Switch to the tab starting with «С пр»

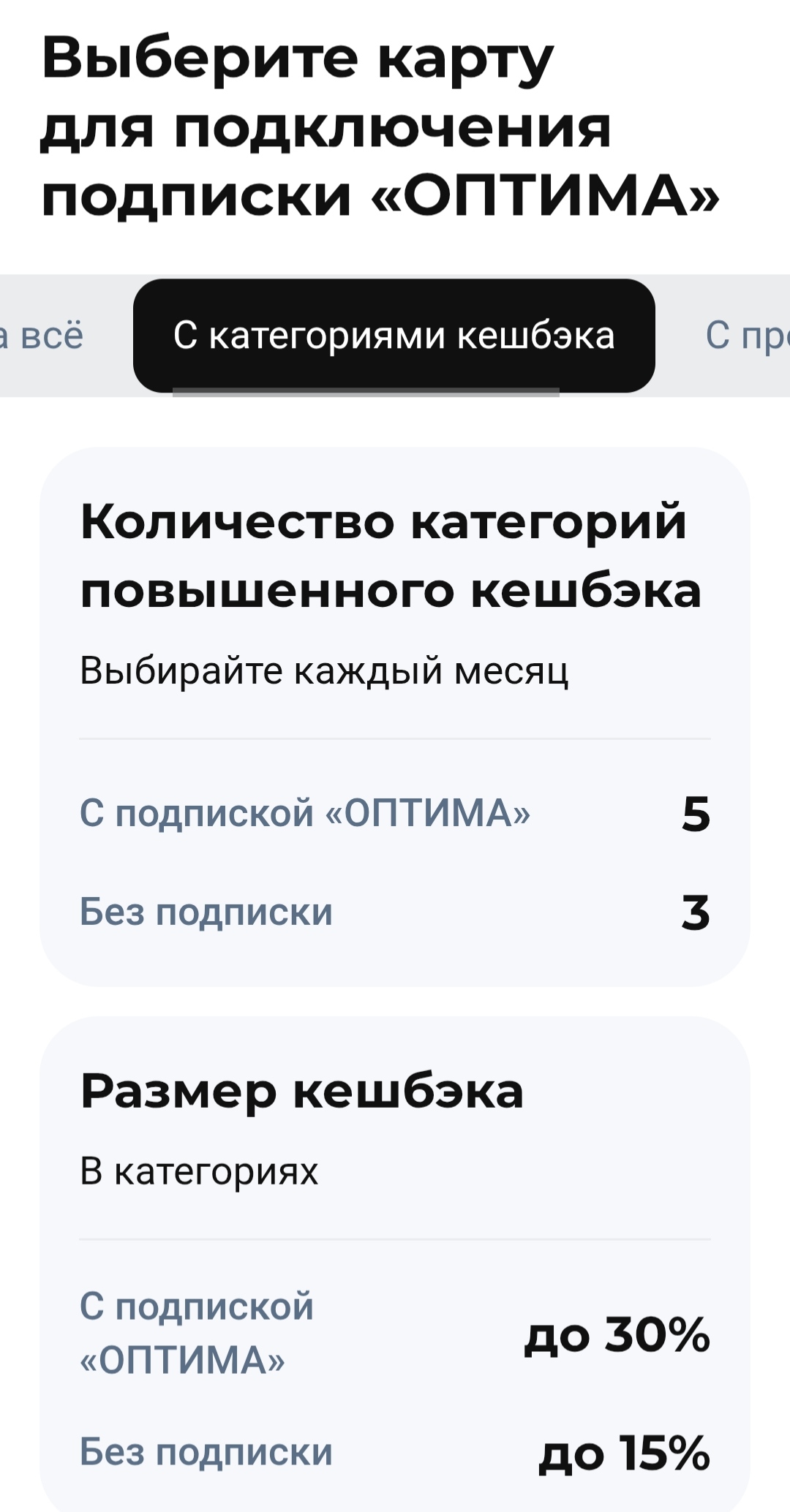click(x=746, y=336)
